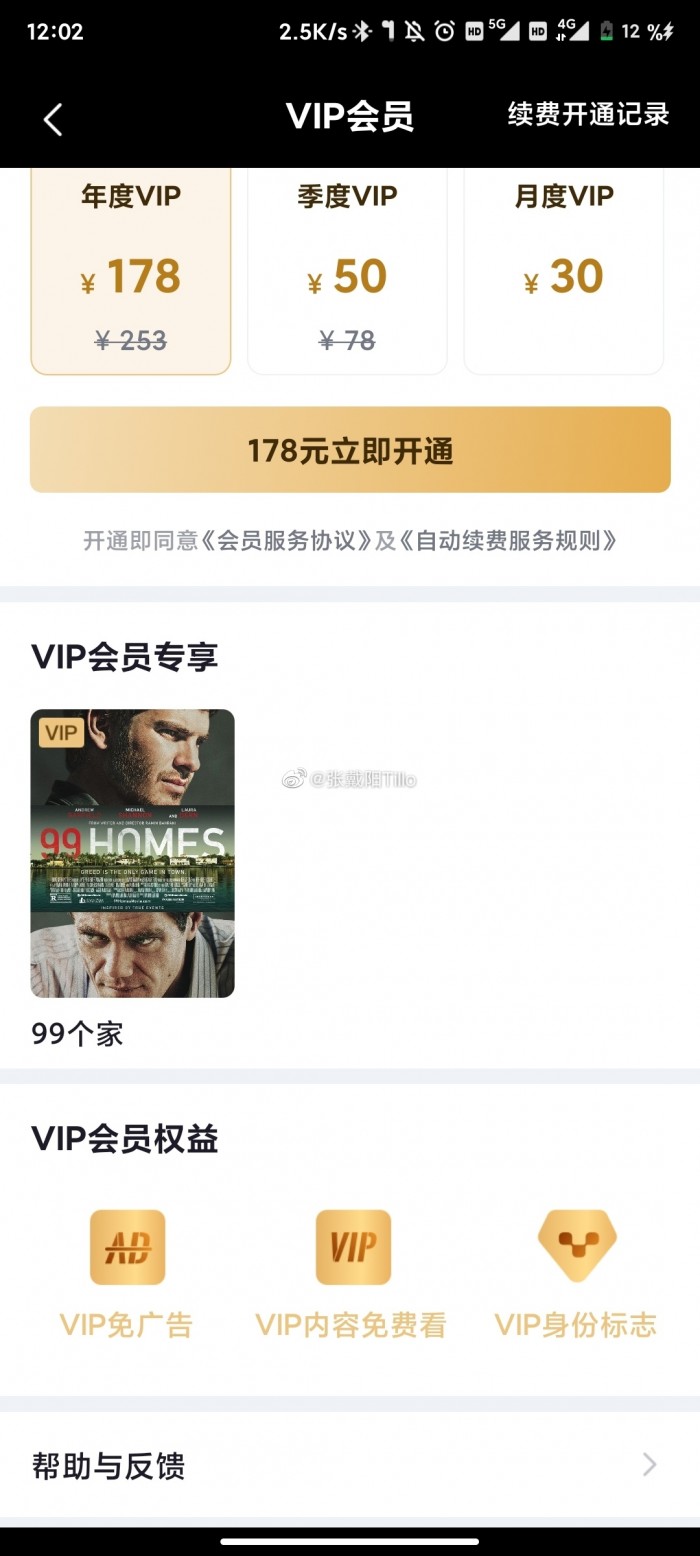Open 续费开通记录 records
700x1556 pixels.
(588, 114)
